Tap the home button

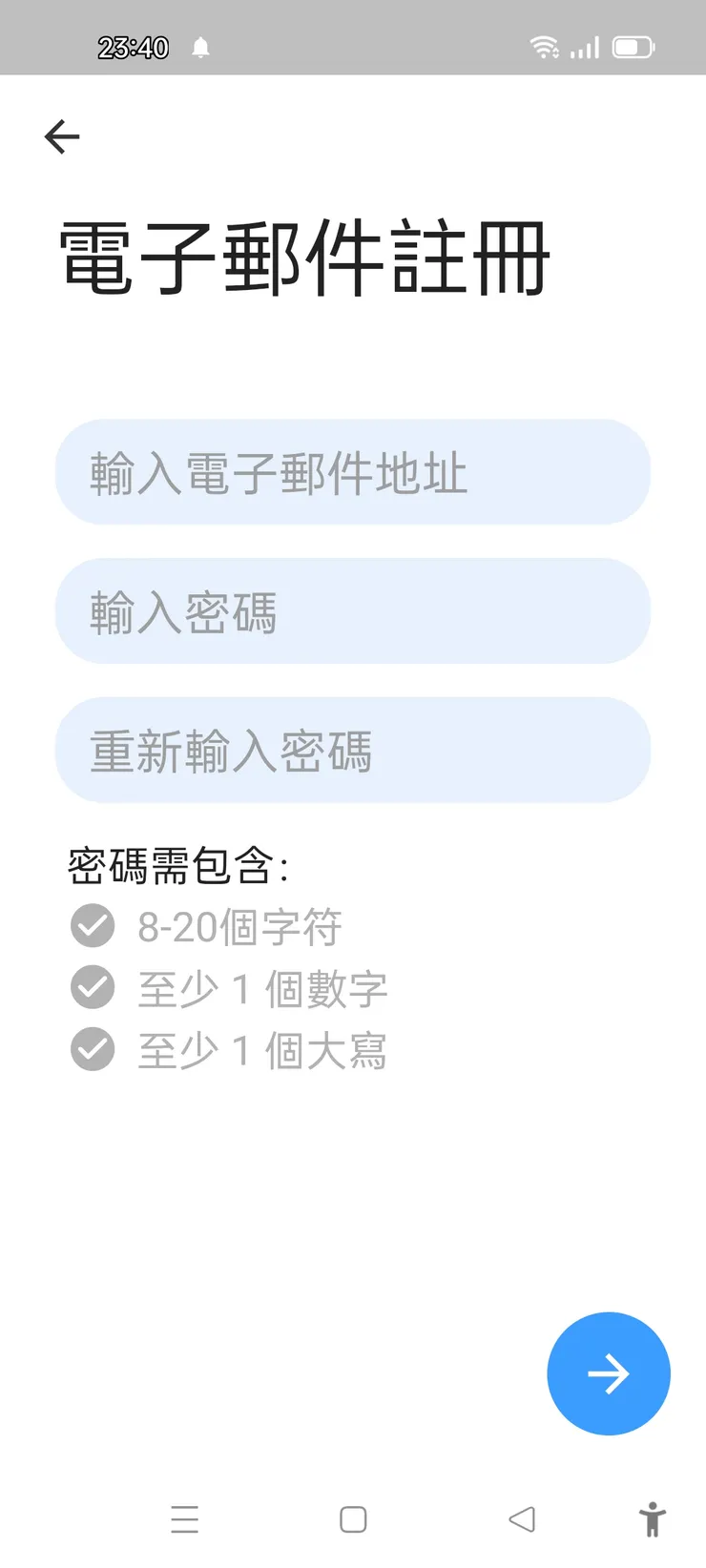(x=353, y=1518)
